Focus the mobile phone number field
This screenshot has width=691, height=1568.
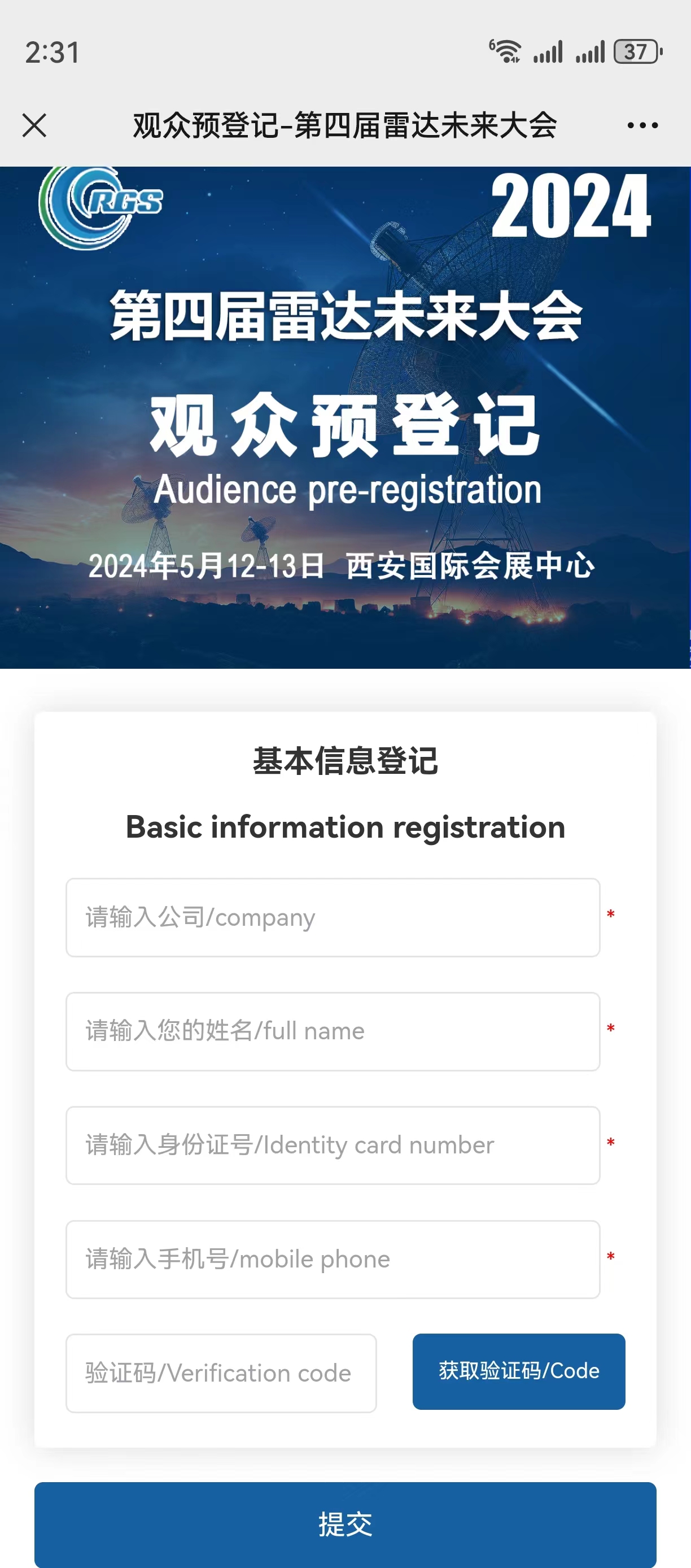pyautogui.click(x=333, y=1259)
